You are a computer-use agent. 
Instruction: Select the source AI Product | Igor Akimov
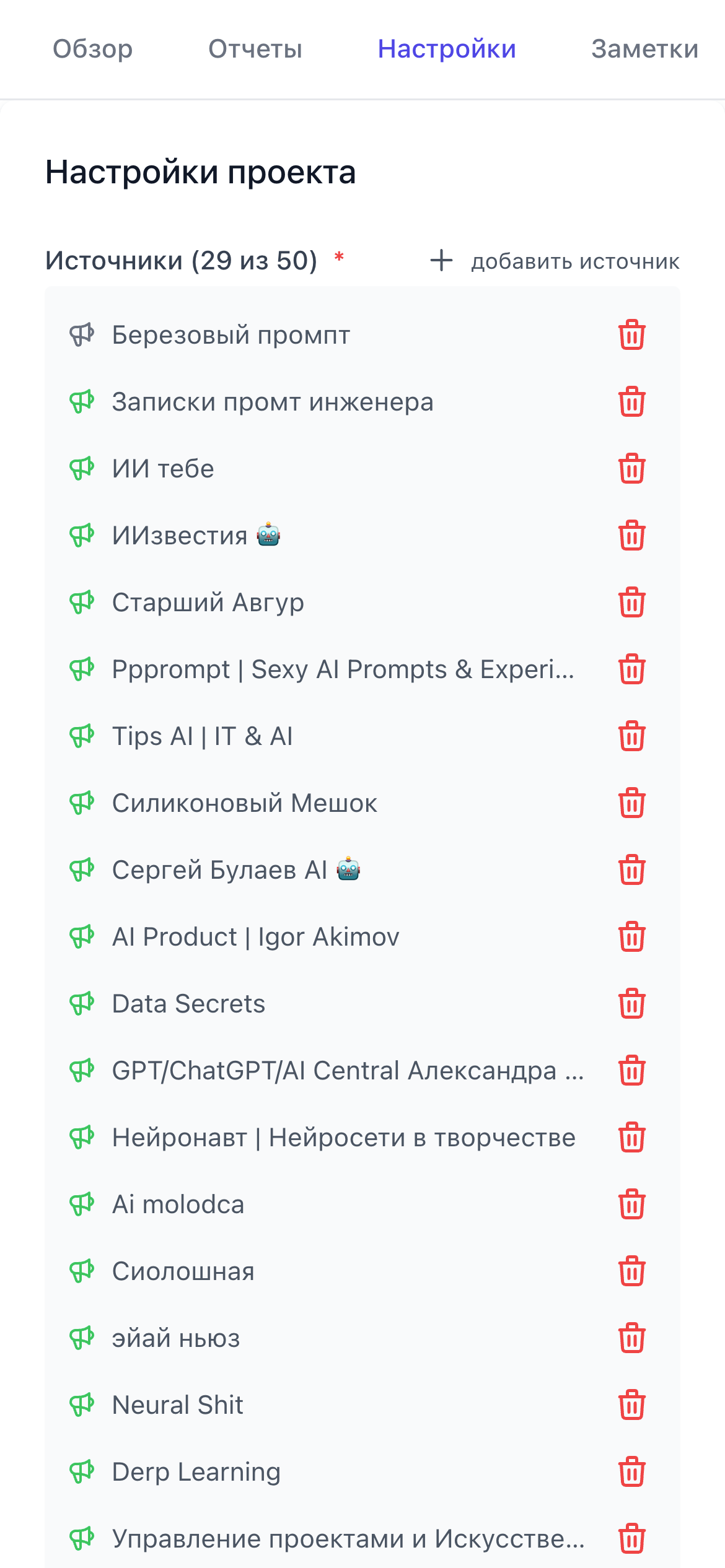point(256,936)
